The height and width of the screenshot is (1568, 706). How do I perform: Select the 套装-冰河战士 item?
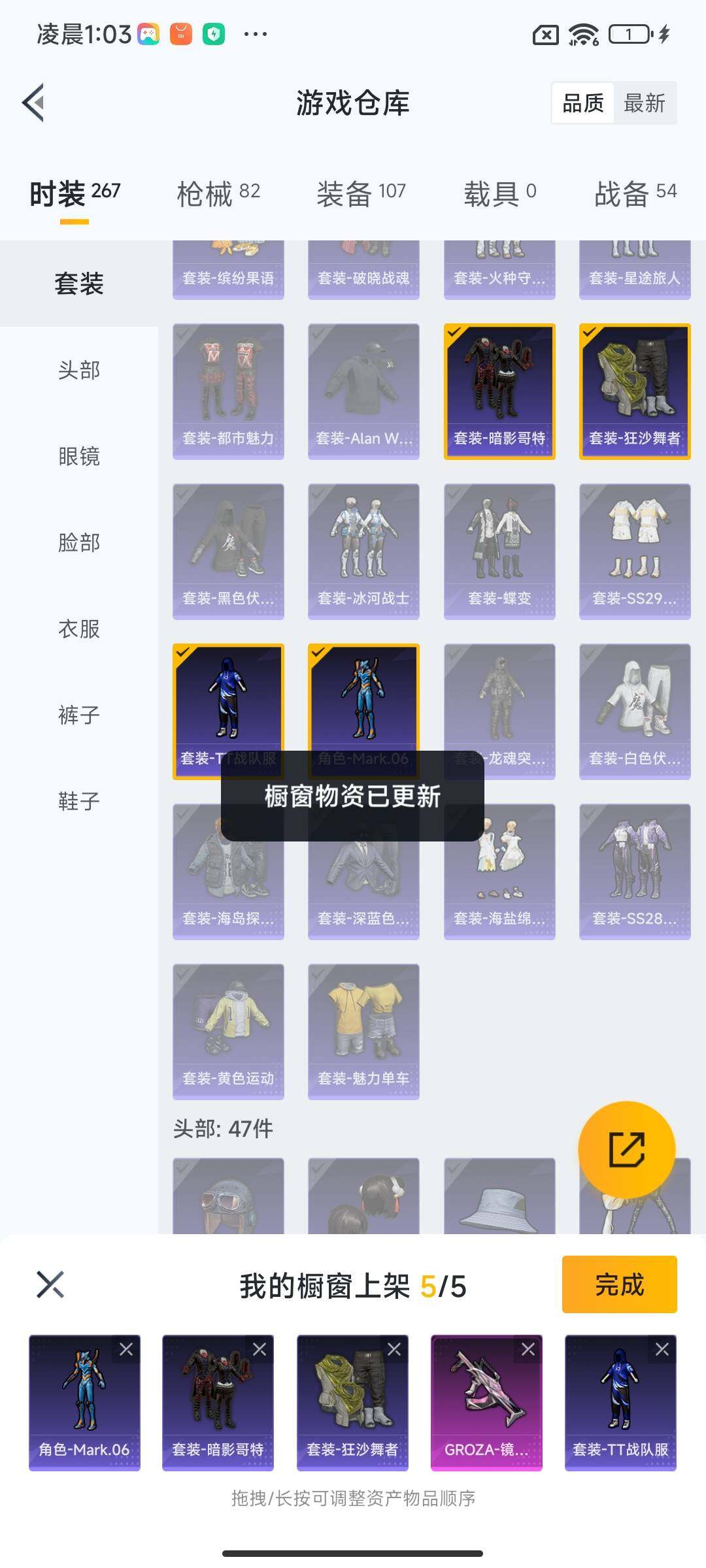click(363, 551)
